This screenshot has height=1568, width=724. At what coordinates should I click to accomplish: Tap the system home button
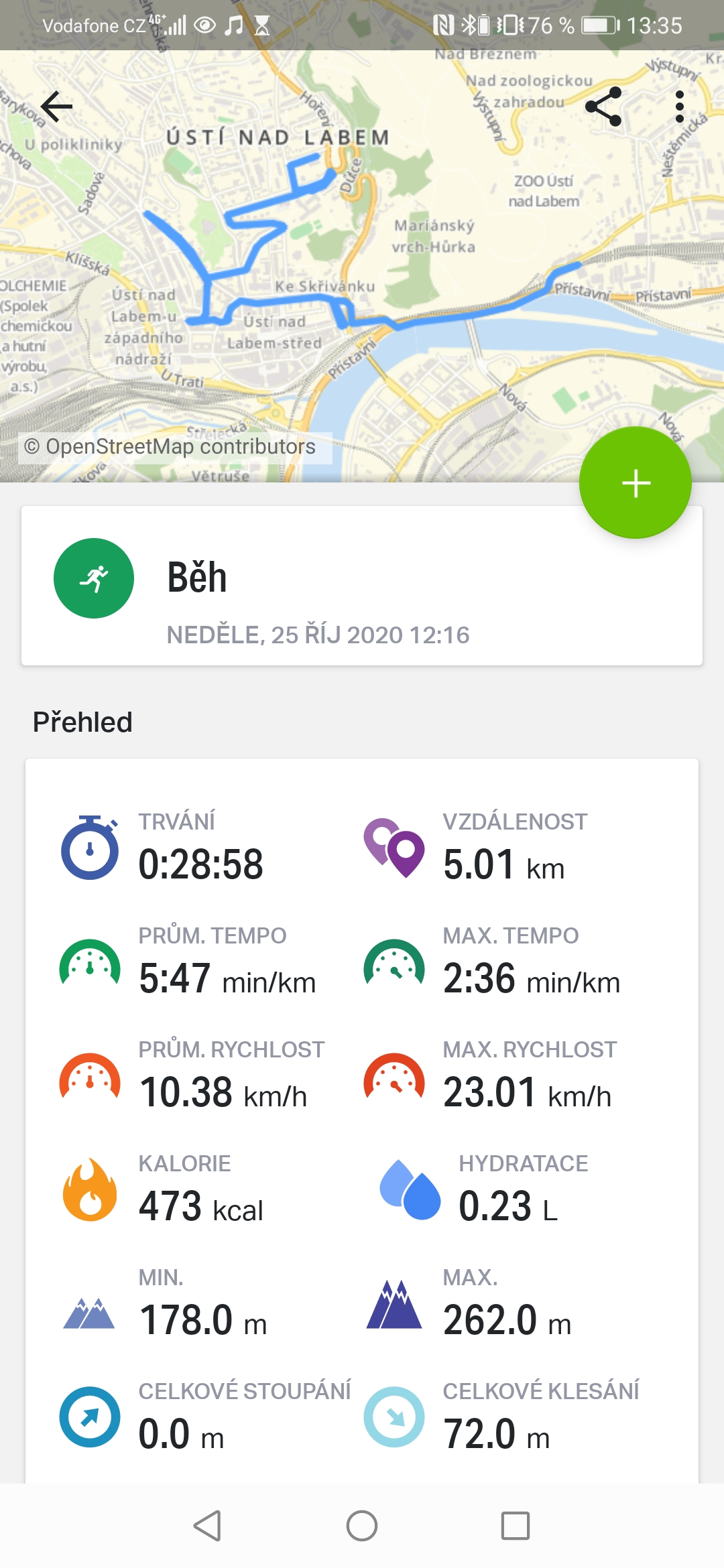point(362,1526)
